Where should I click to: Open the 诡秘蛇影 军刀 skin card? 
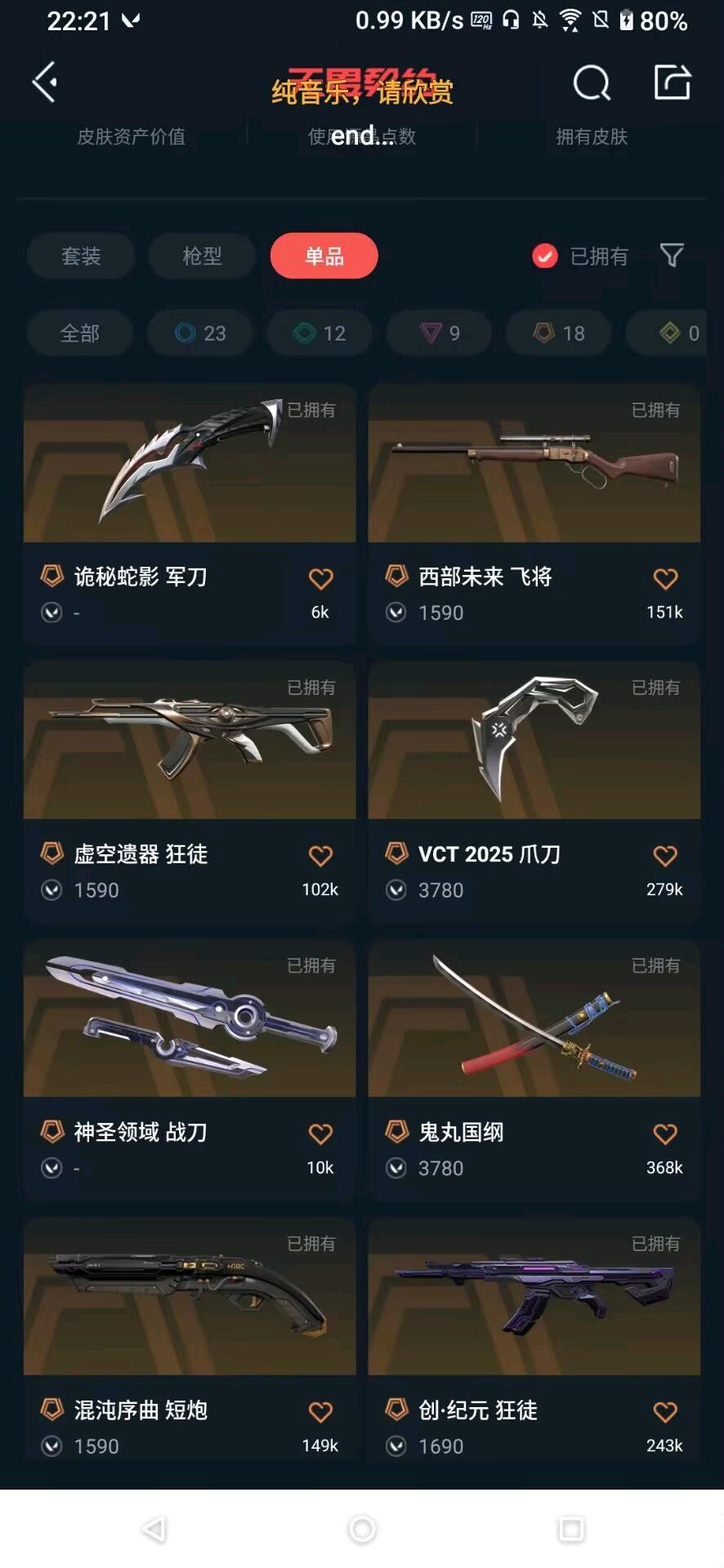click(190, 490)
